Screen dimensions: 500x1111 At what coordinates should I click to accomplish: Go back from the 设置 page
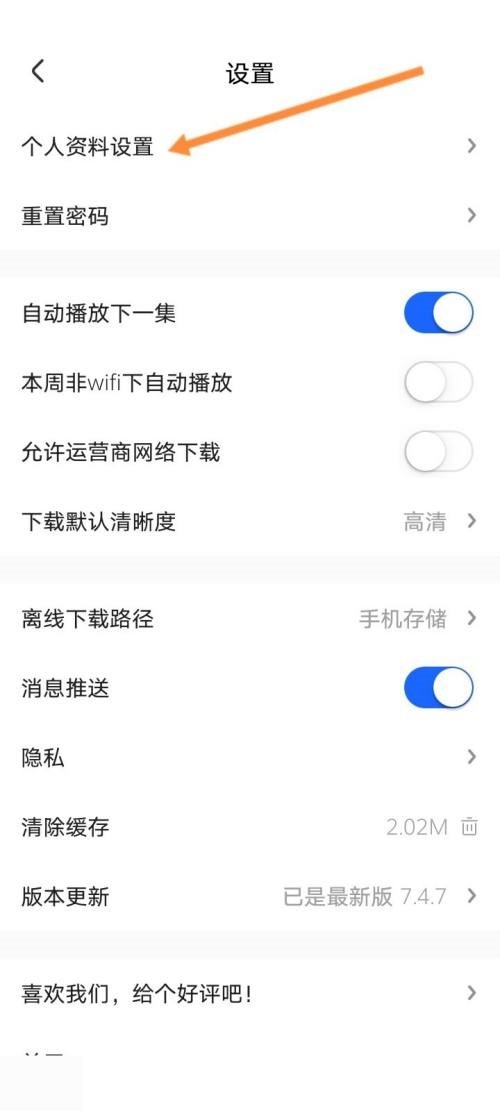[x=38, y=72]
